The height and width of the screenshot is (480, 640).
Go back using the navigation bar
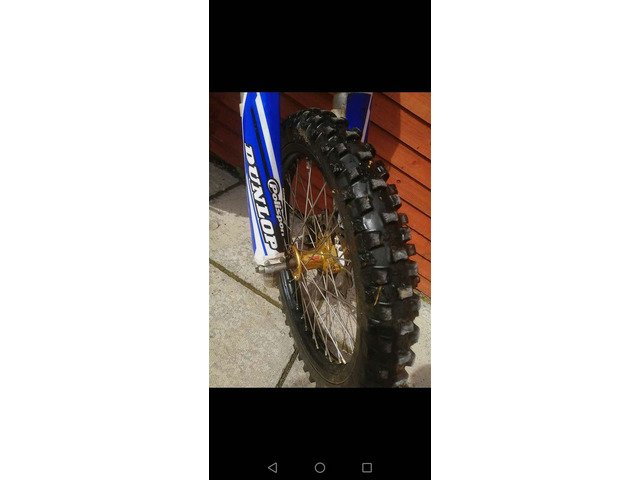click(x=273, y=467)
